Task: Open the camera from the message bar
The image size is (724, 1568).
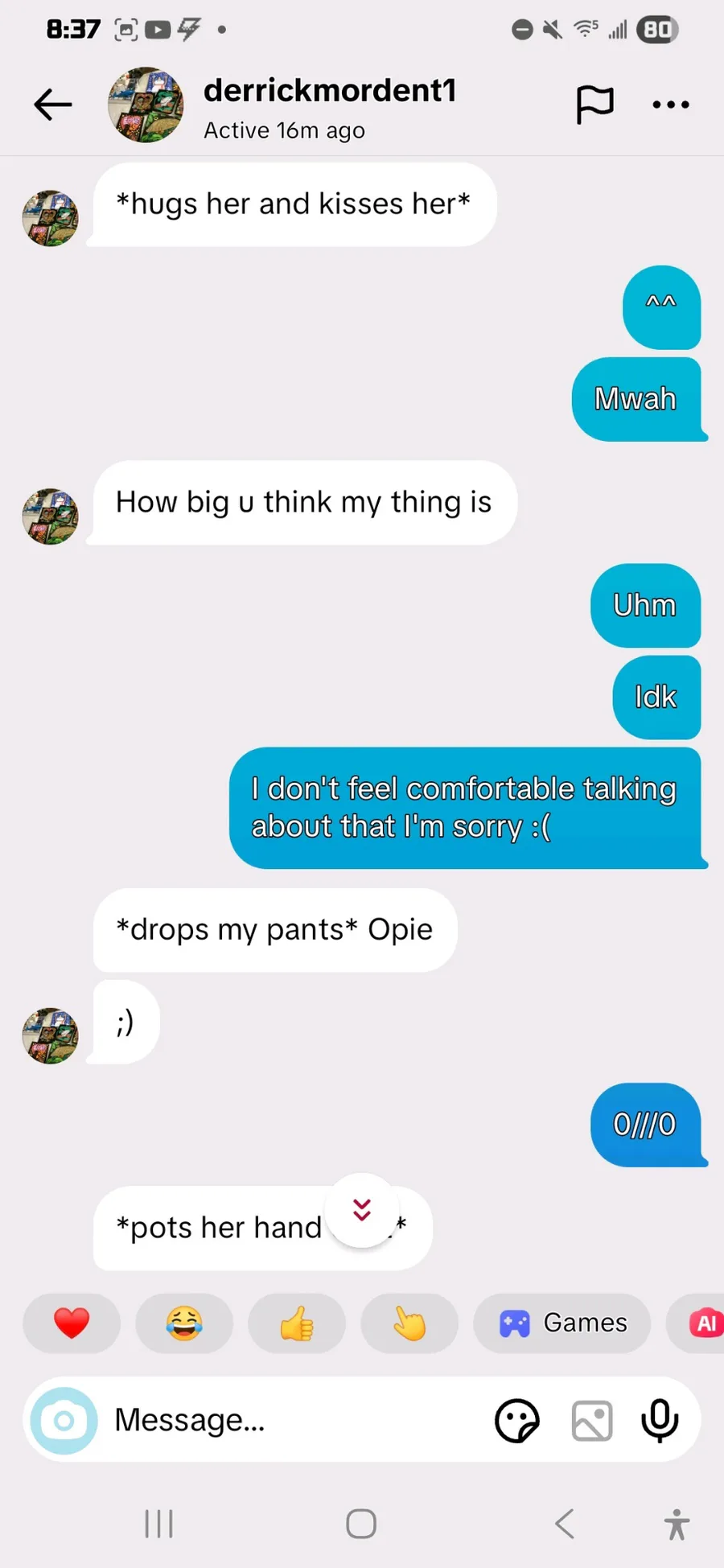Action: [x=64, y=1421]
